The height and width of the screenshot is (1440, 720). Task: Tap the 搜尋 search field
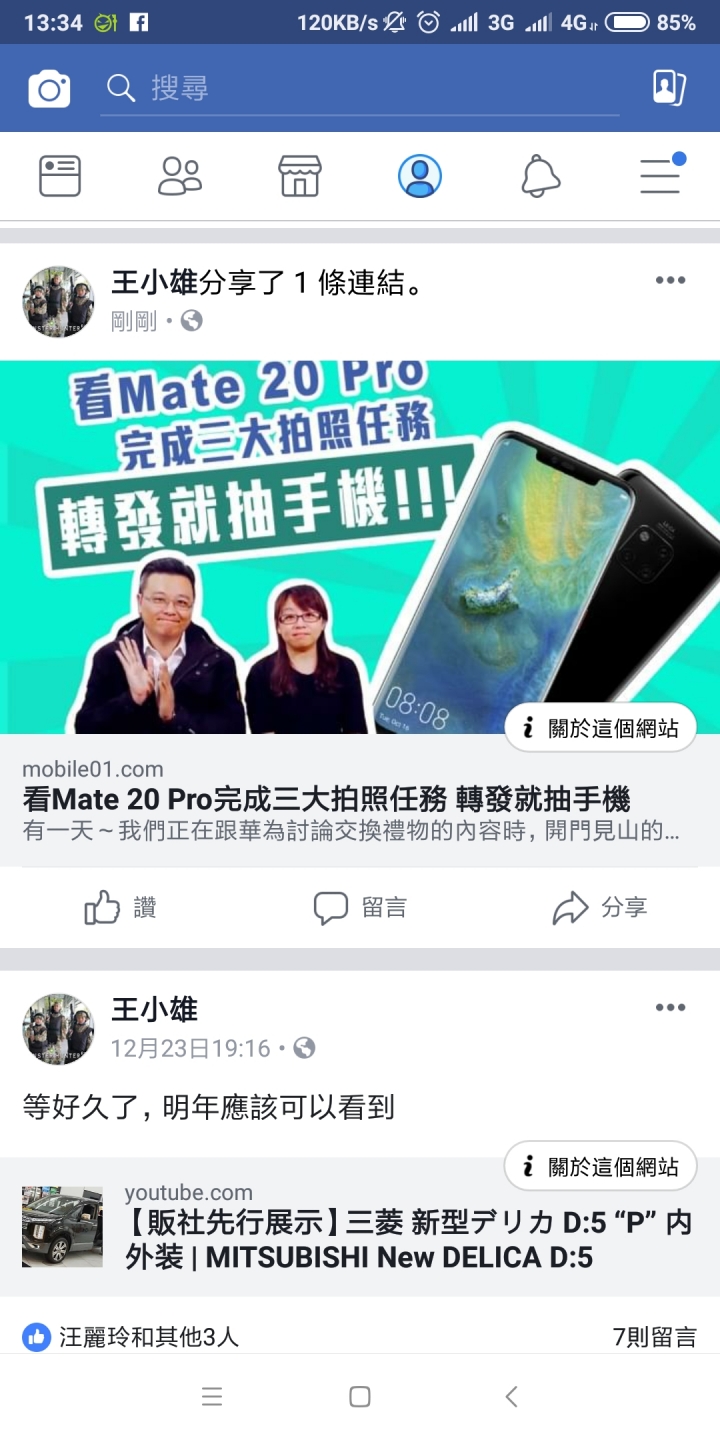coord(360,88)
